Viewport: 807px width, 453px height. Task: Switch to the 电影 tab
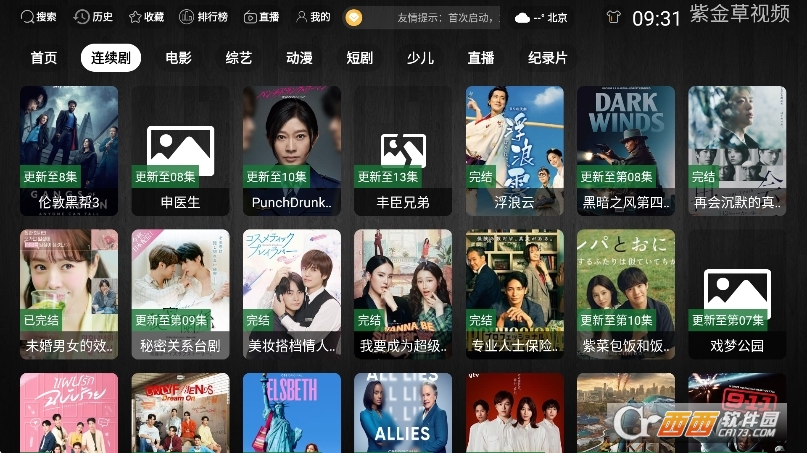tap(179, 58)
